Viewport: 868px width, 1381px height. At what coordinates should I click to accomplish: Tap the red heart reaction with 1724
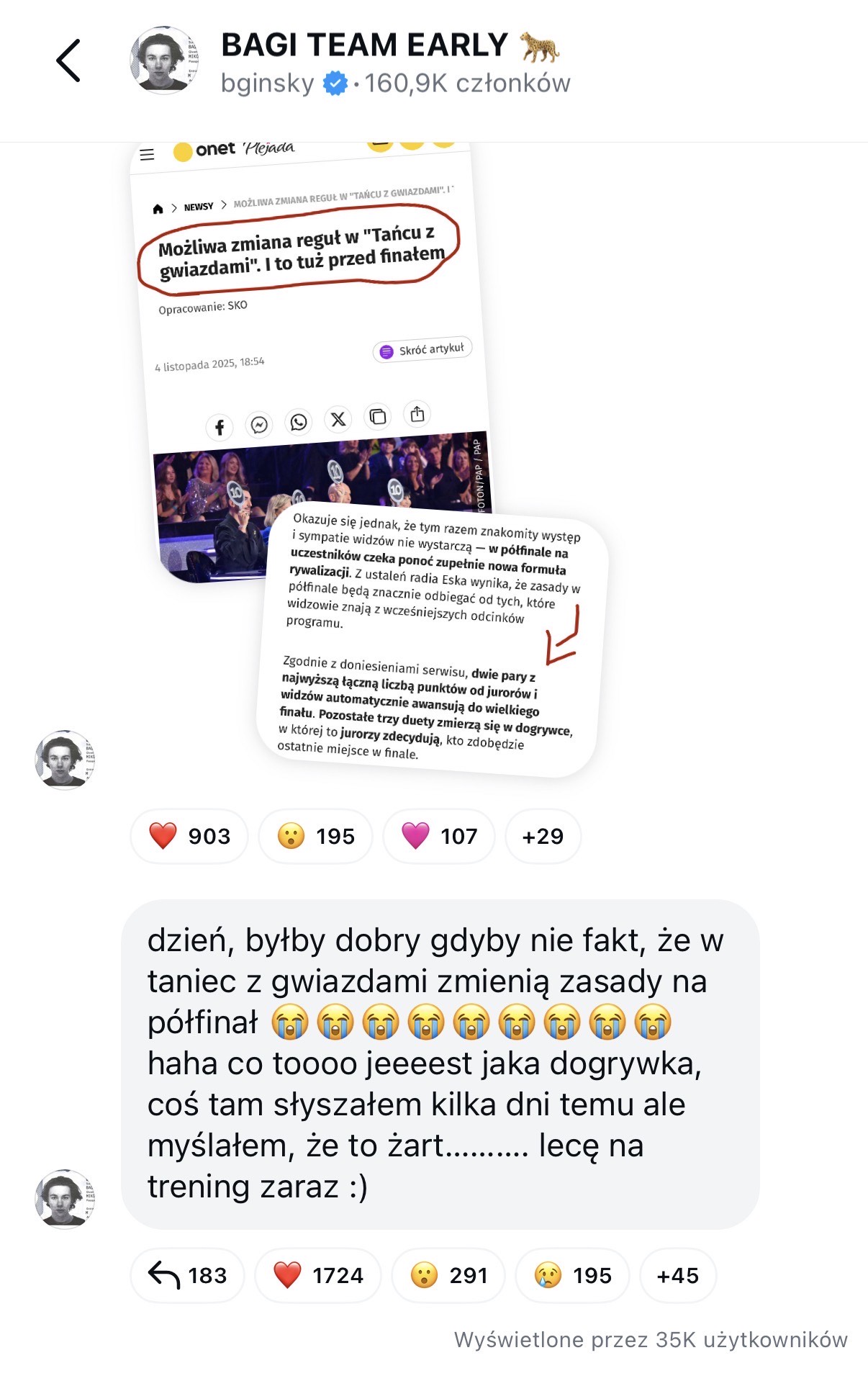317,1275
